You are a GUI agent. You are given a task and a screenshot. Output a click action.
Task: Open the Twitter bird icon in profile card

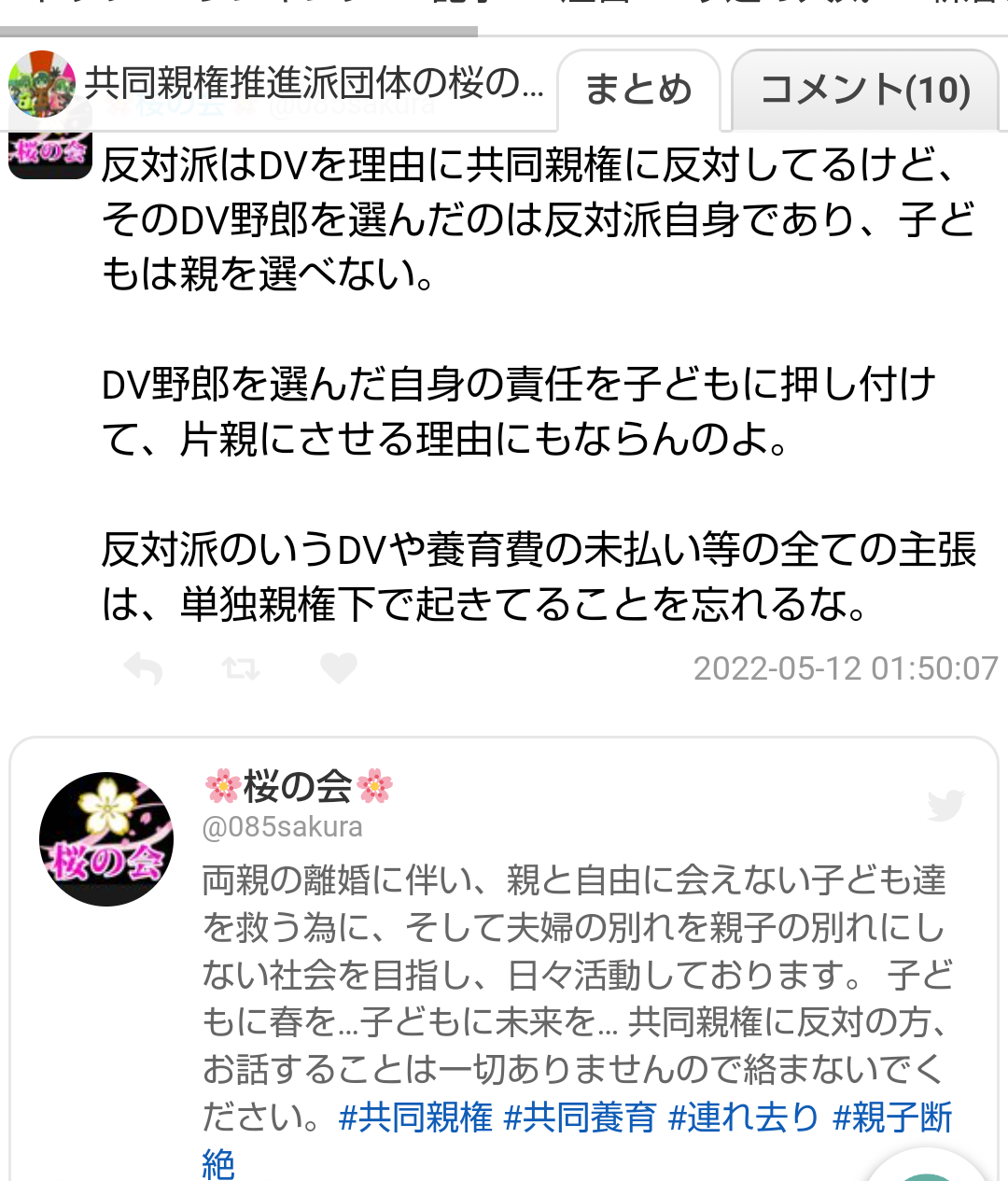coord(945,805)
